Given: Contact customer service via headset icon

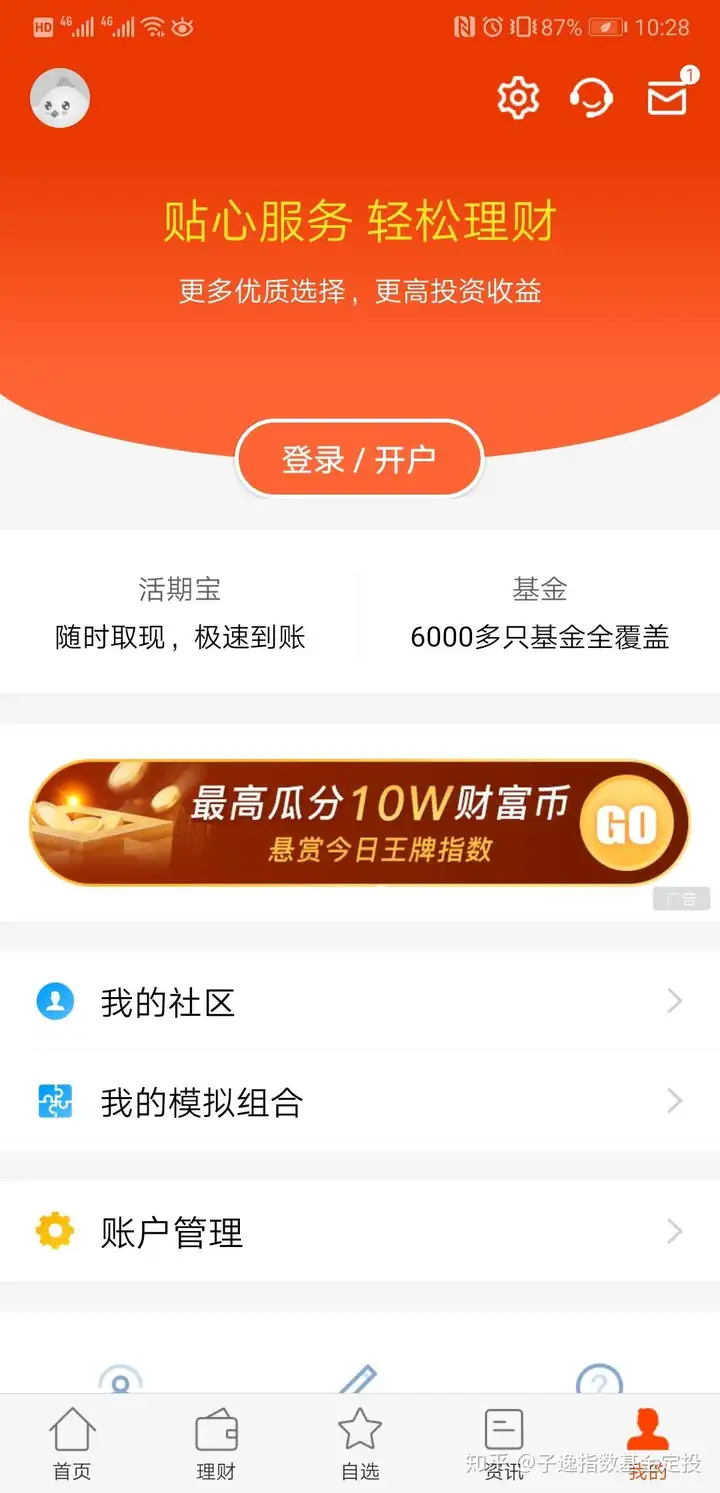Looking at the screenshot, I should click(591, 98).
